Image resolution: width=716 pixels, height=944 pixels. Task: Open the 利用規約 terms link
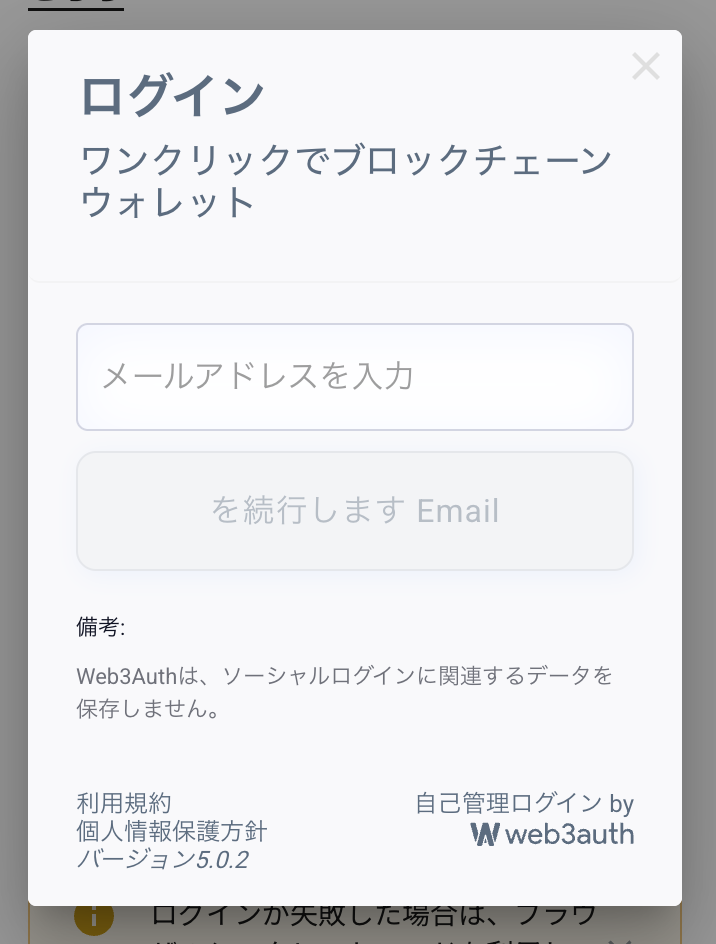click(x=124, y=803)
